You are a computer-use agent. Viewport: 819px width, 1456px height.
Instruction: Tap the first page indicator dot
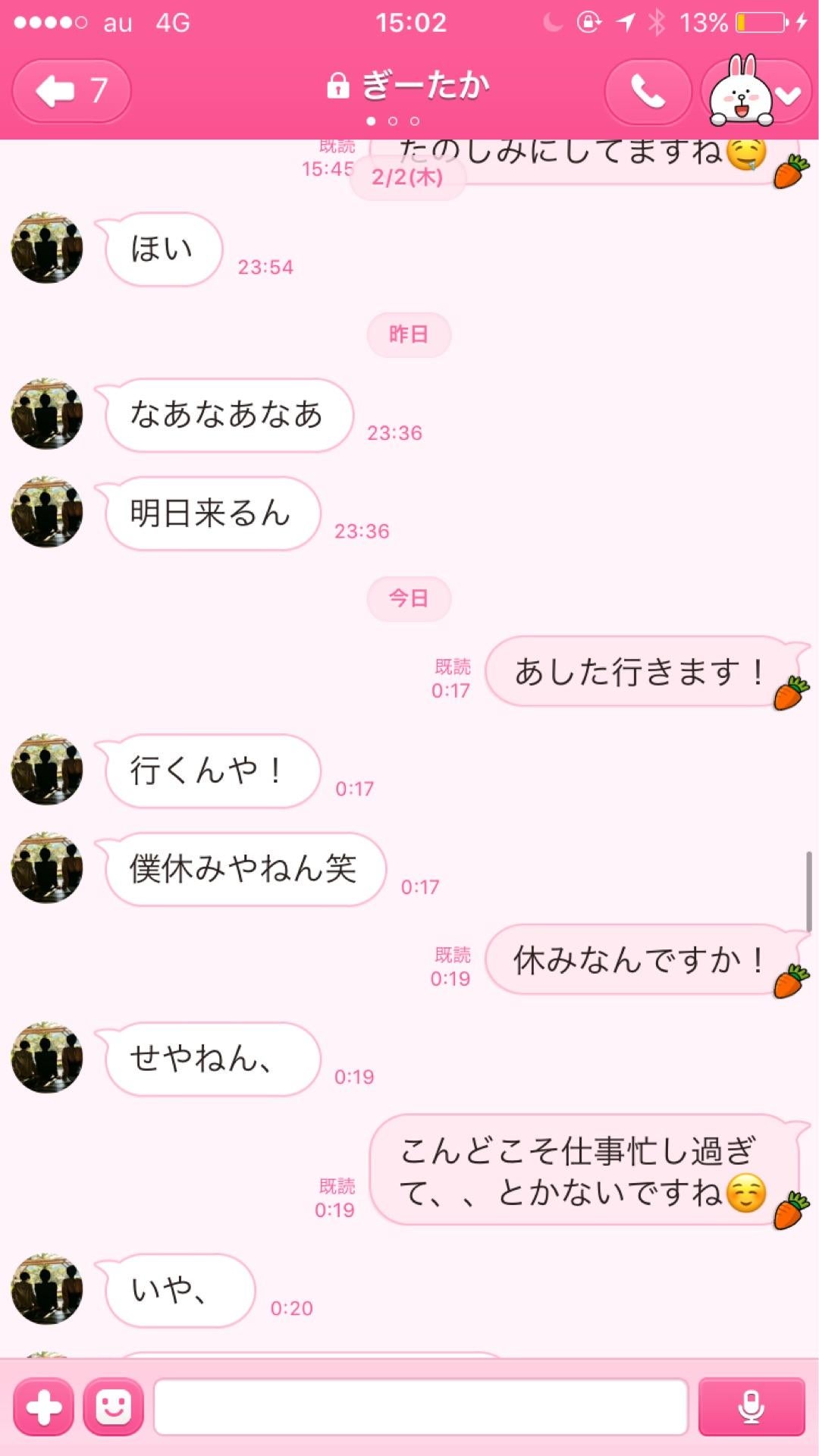point(371,119)
